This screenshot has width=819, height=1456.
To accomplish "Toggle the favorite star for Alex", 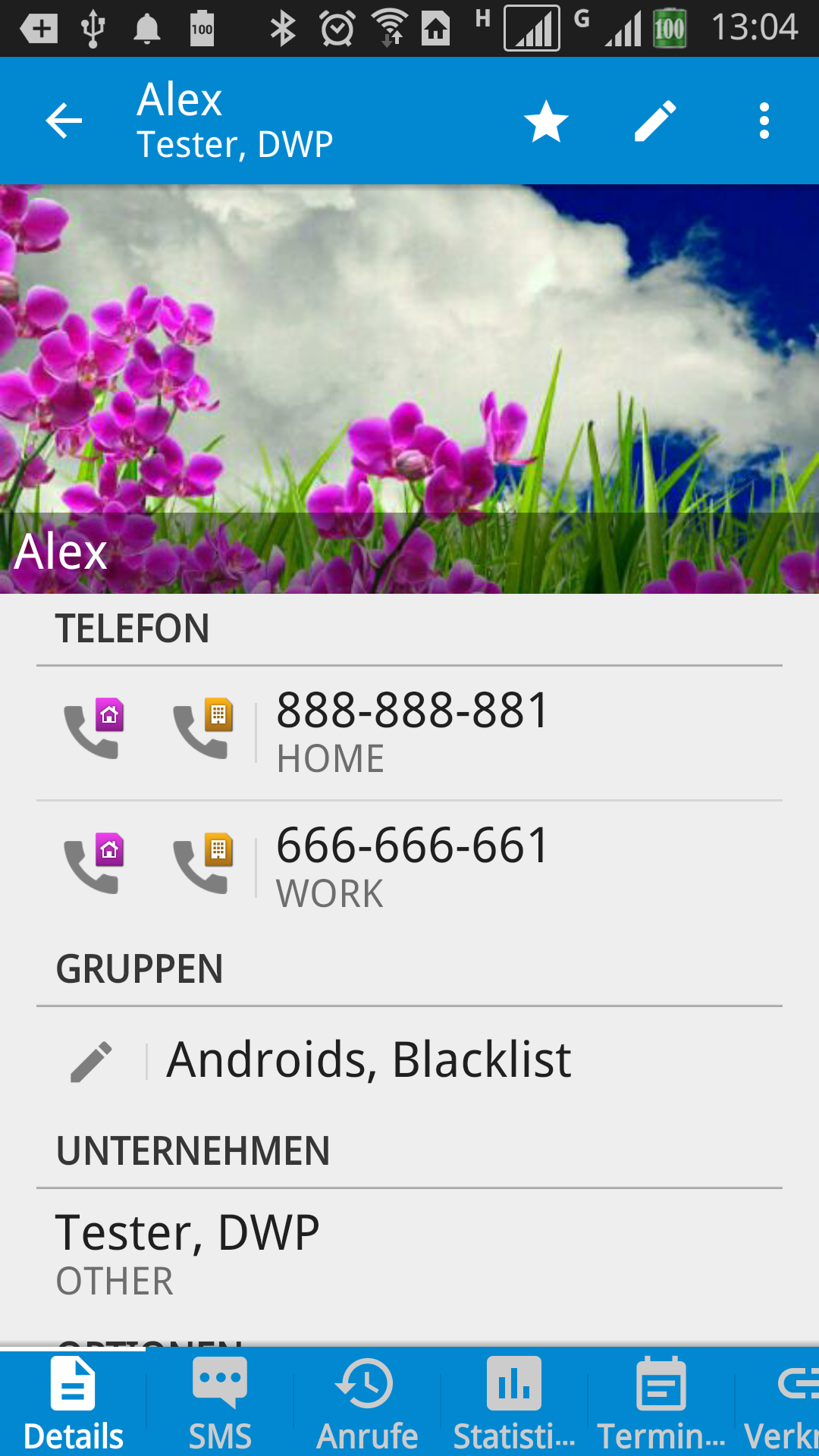I will (546, 121).
